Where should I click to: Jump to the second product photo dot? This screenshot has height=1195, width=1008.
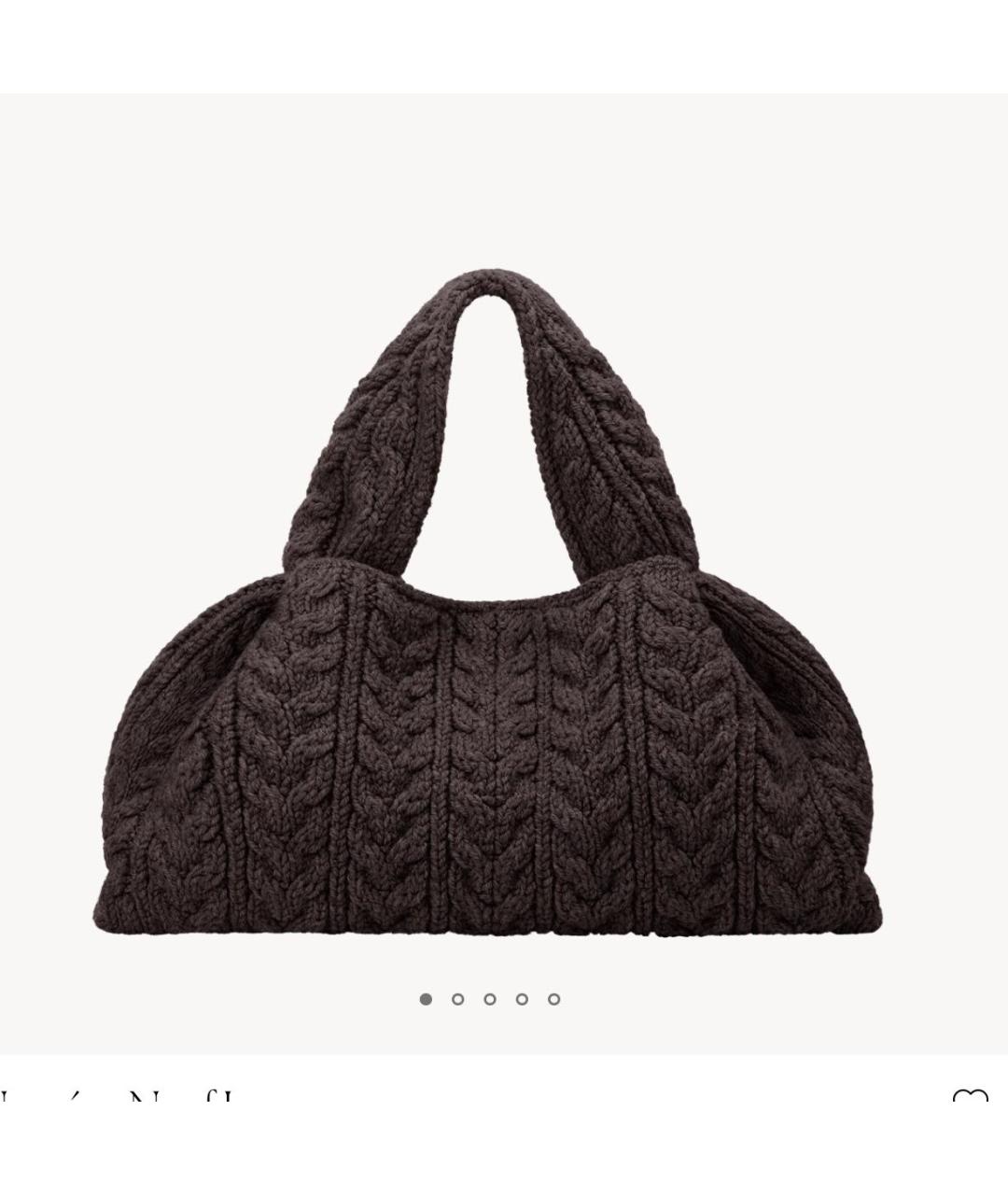pyautogui.click(x=457, y=999)
